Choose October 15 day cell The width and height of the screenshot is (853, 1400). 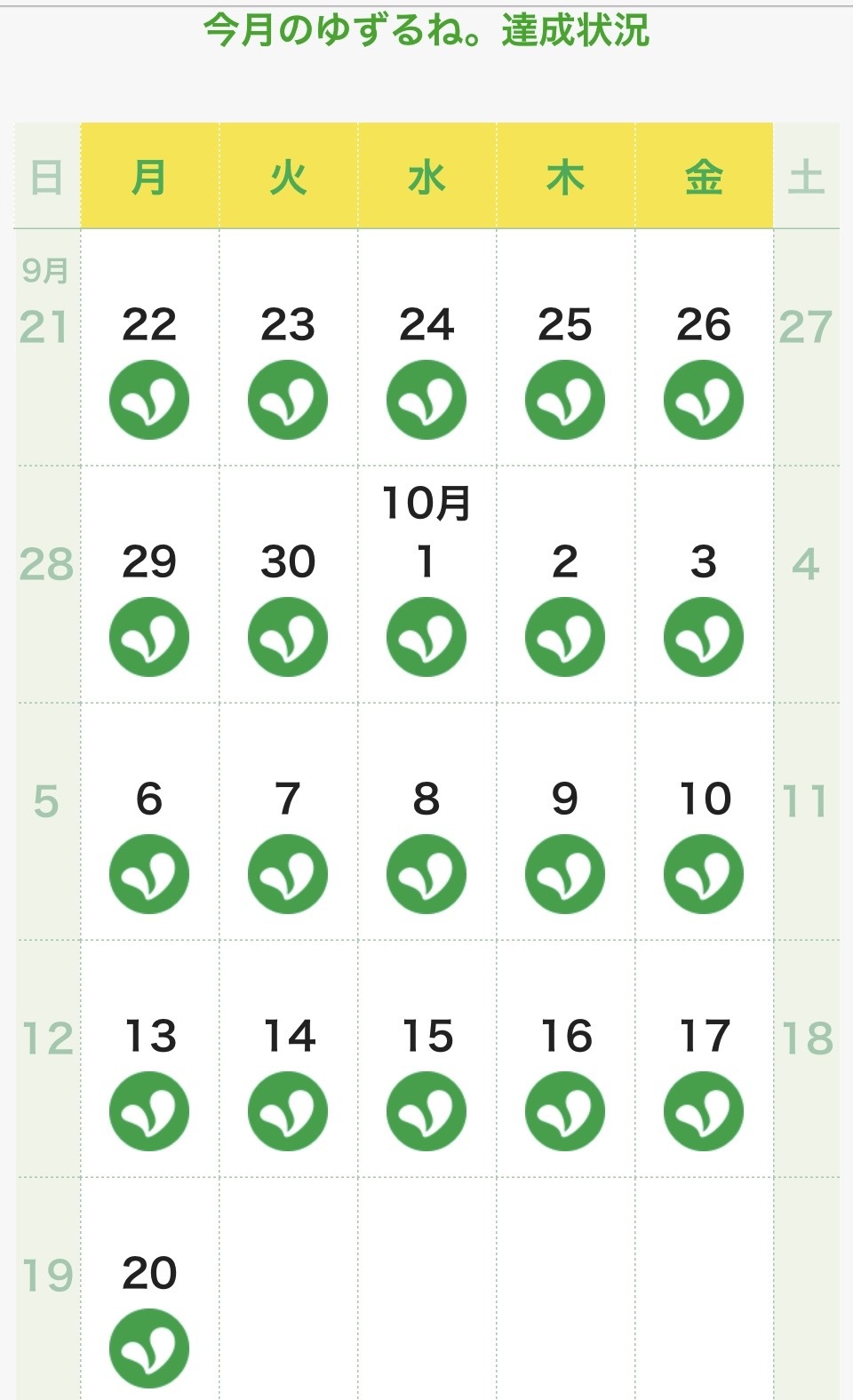tap(426, 1059)
